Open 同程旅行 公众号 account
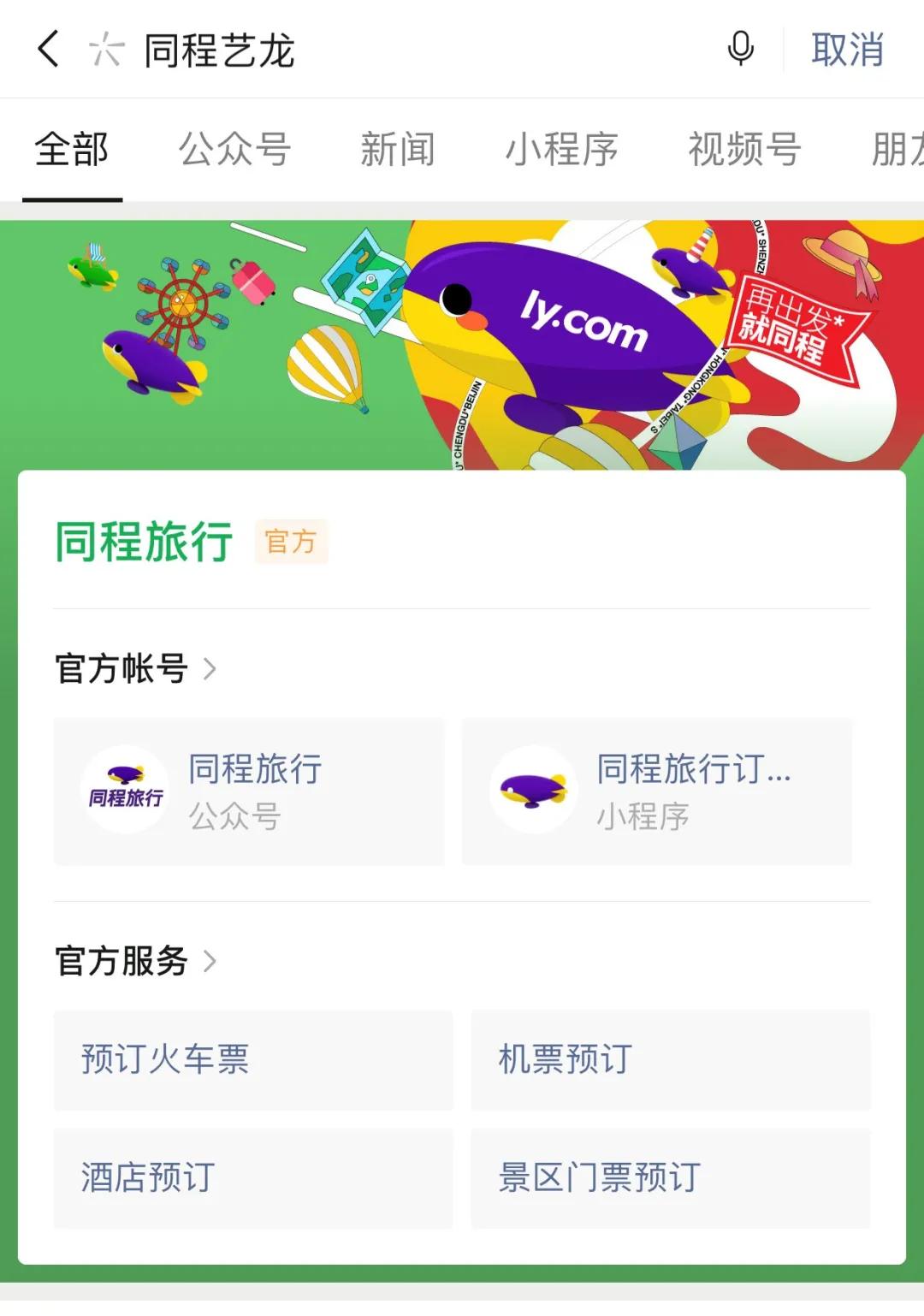Screen dimensions: 924x1316 [x=249, y=791]
